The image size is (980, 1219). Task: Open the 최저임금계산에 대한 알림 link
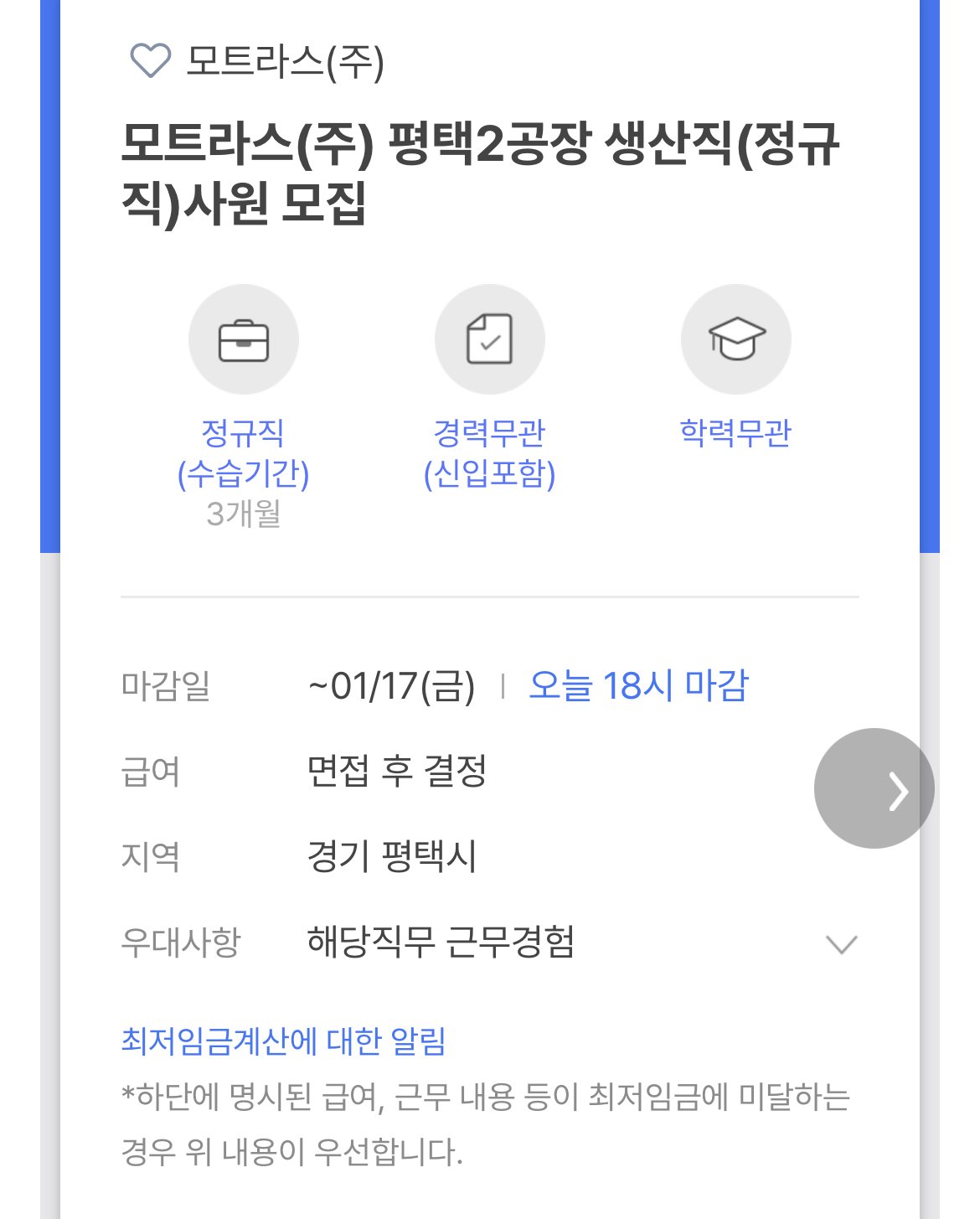point(285,1042)
